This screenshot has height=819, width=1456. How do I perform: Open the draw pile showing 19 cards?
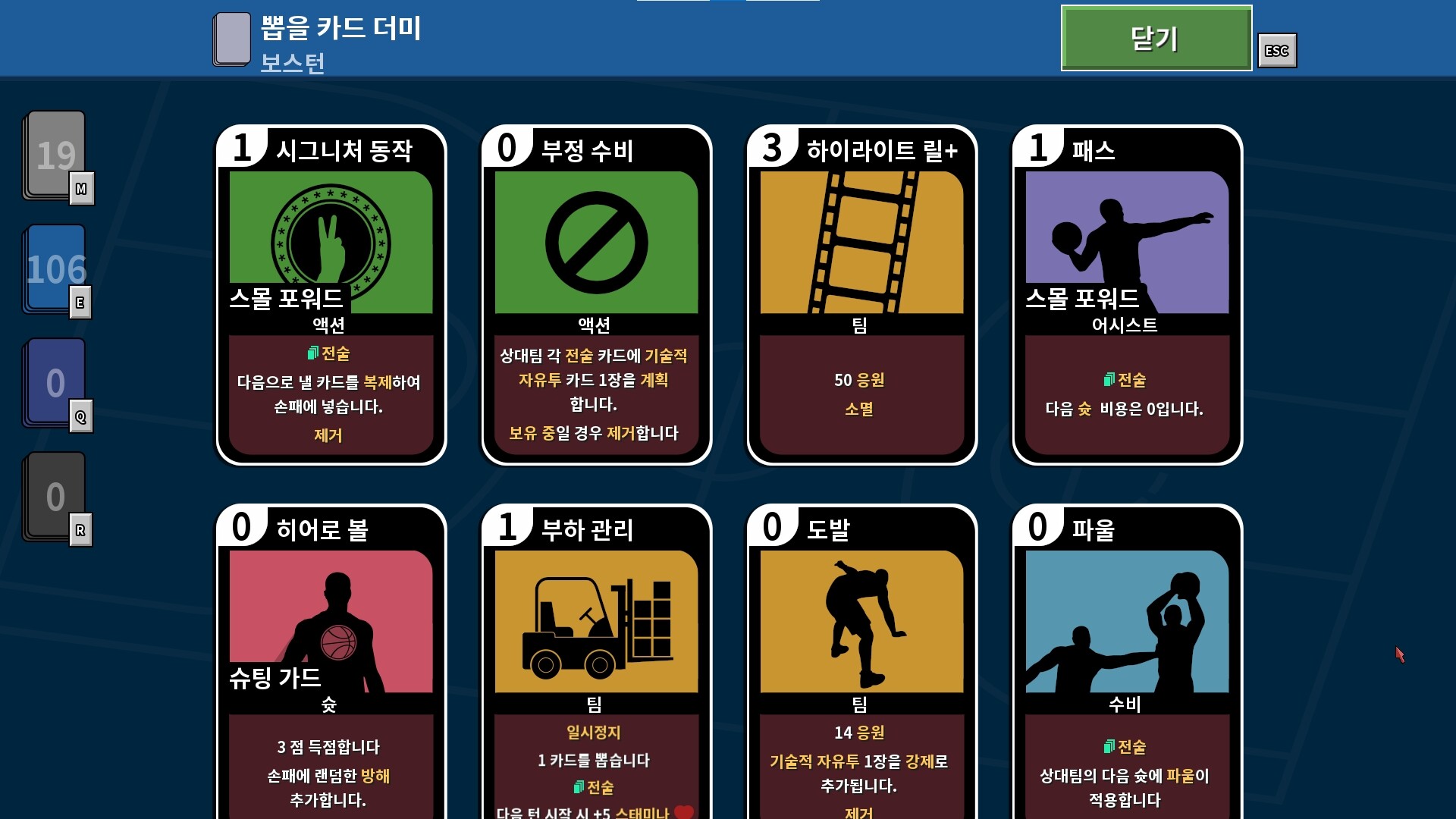tap(56, 155)
